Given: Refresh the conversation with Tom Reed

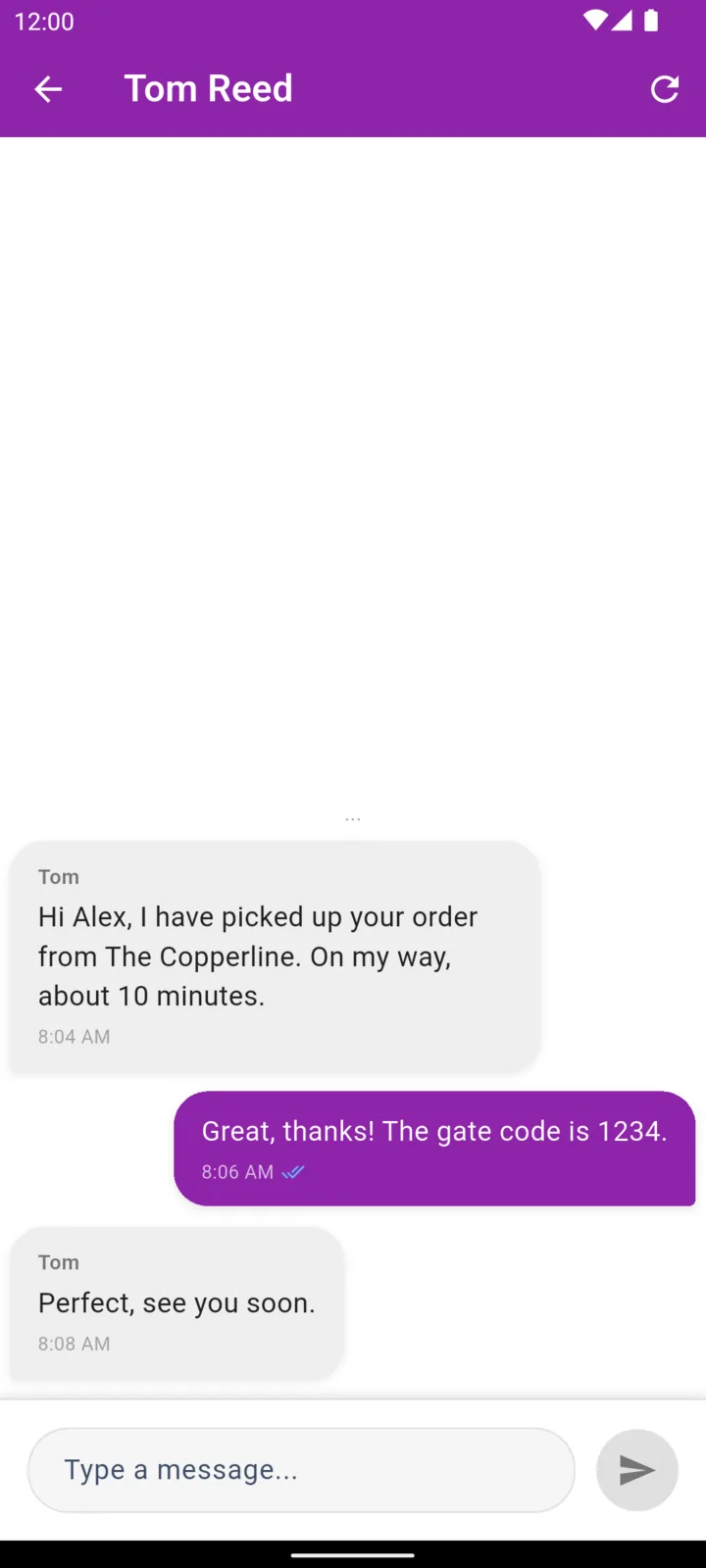Looking at the screenshot, I should pyautogui.click(x=665, y=89).
